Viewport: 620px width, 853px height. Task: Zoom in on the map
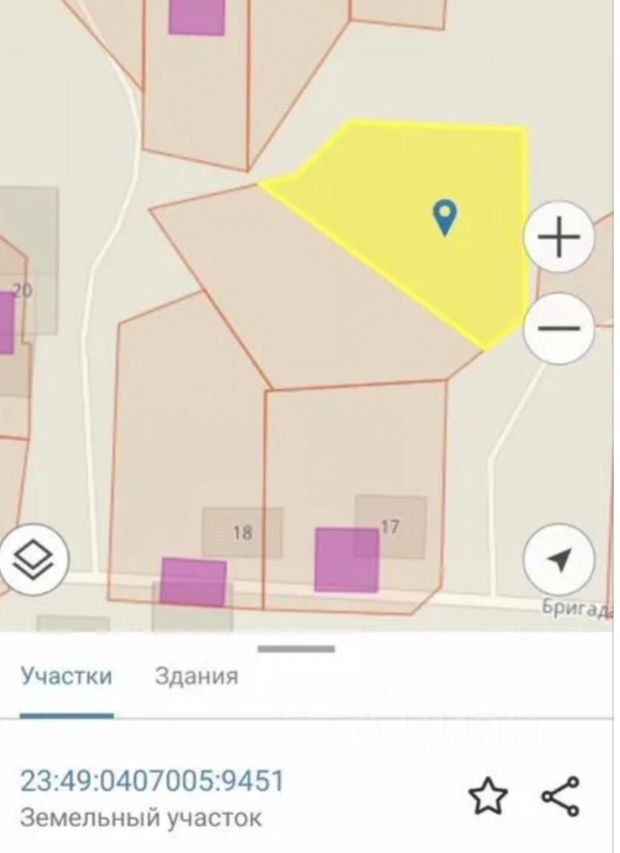point(559,238)
